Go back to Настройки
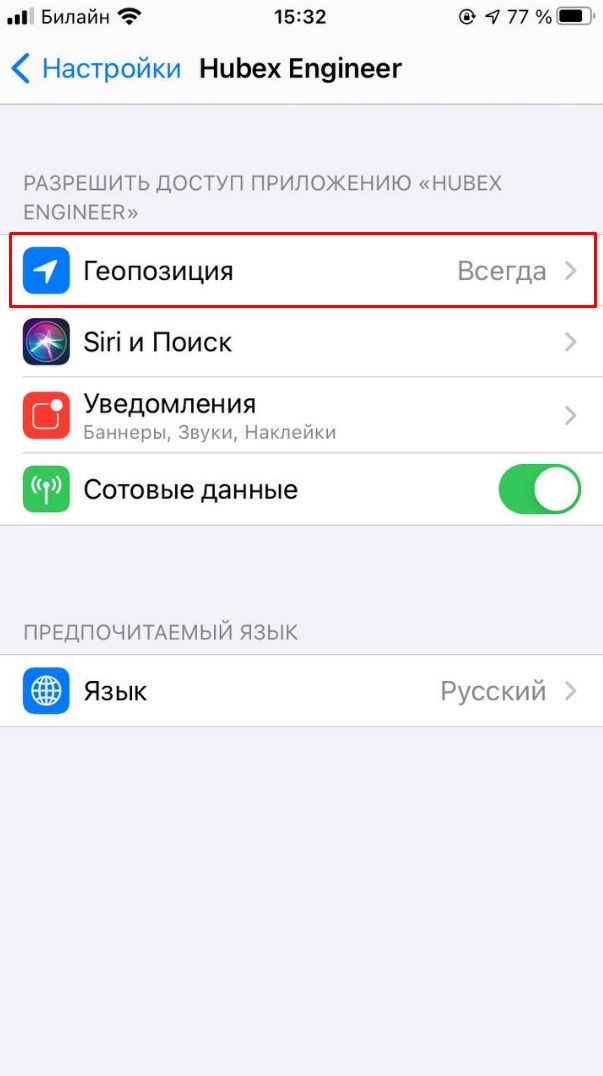 coord(96,69)
